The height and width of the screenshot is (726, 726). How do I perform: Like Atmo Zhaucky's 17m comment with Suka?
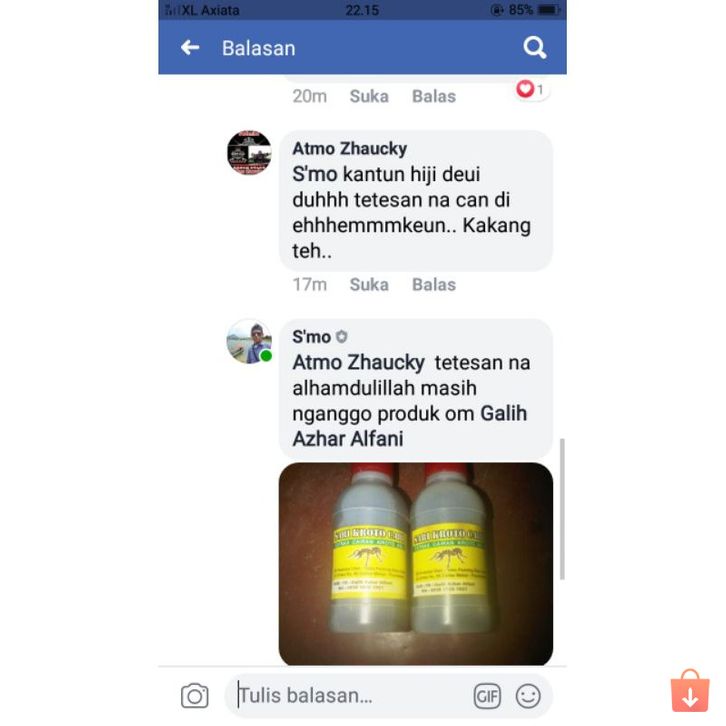369,284
